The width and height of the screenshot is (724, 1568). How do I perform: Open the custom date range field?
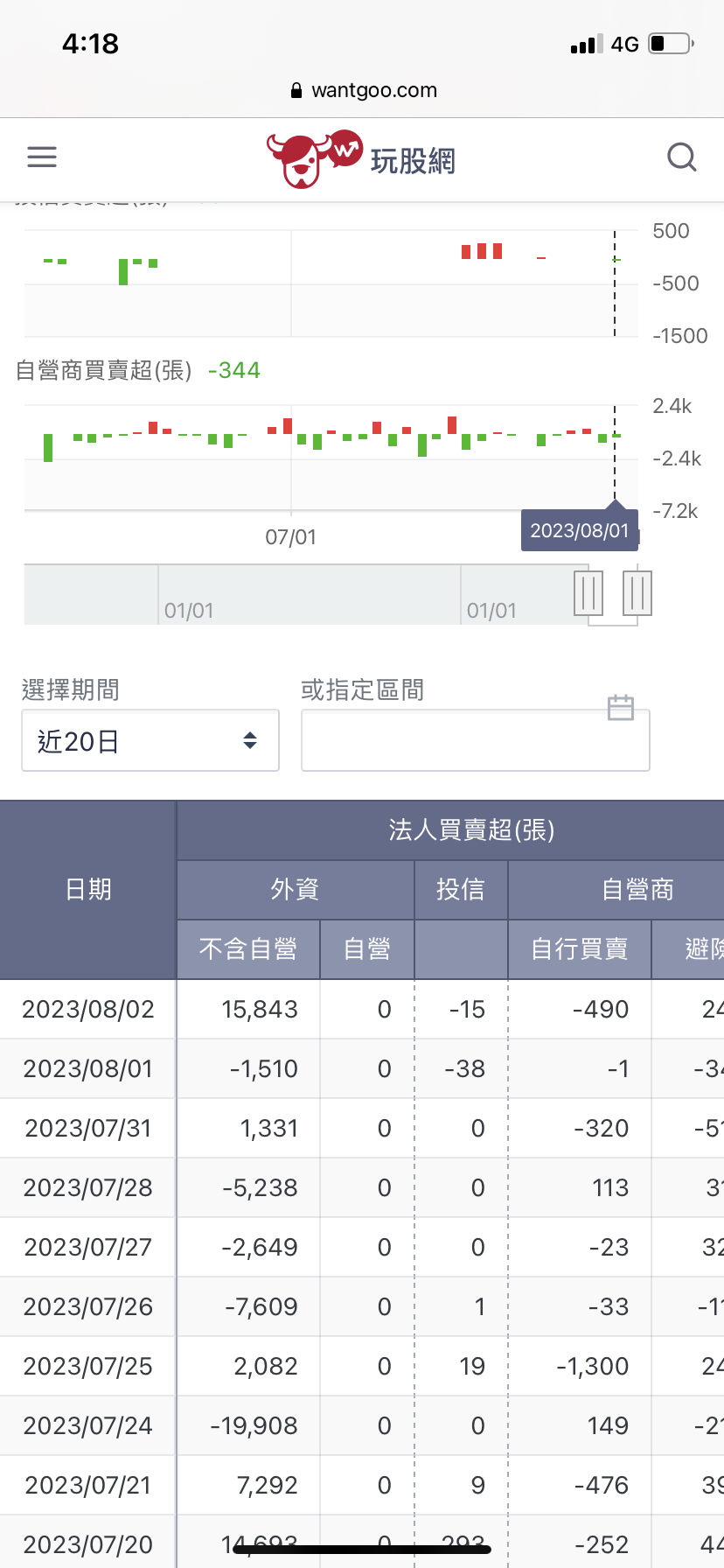[x=475, y=741]
